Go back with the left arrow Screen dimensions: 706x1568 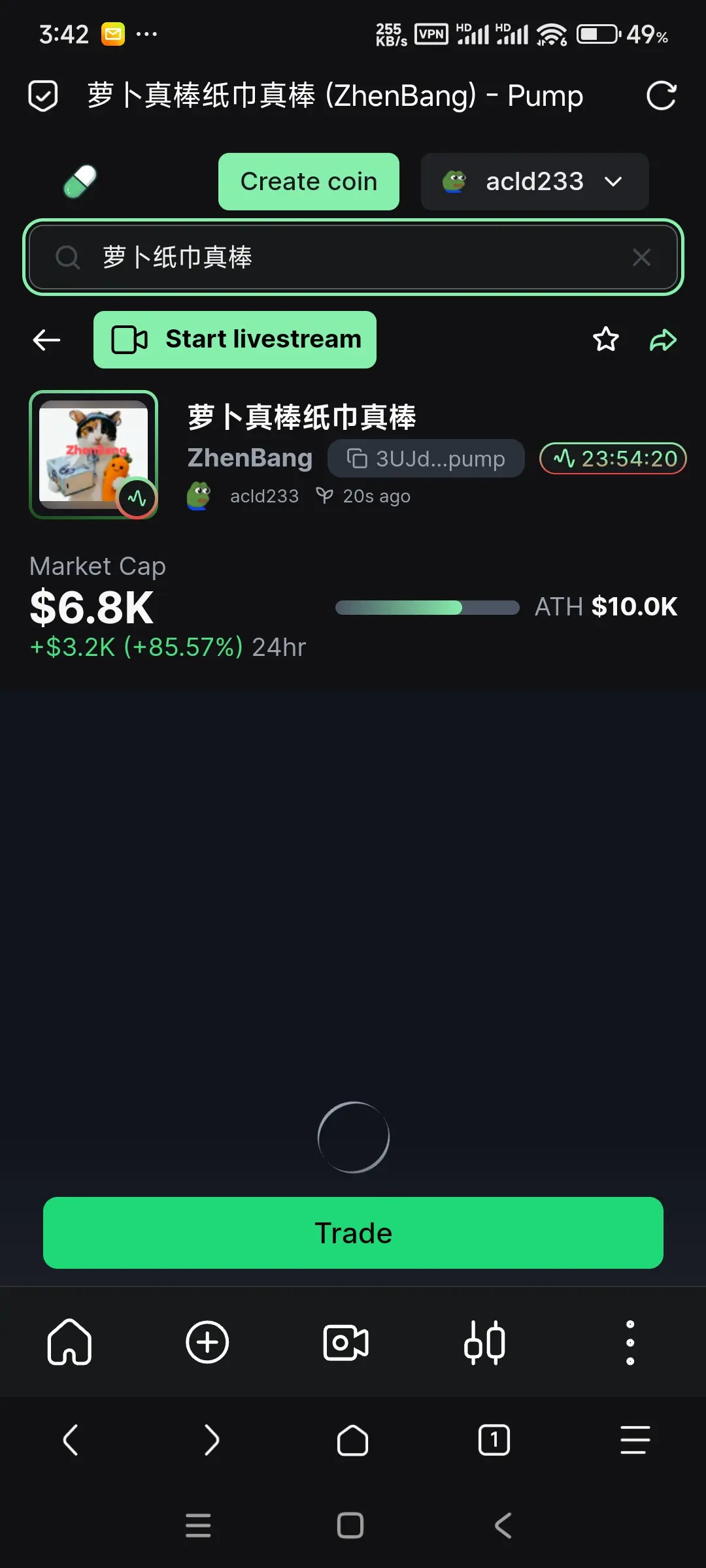point(47,340)
